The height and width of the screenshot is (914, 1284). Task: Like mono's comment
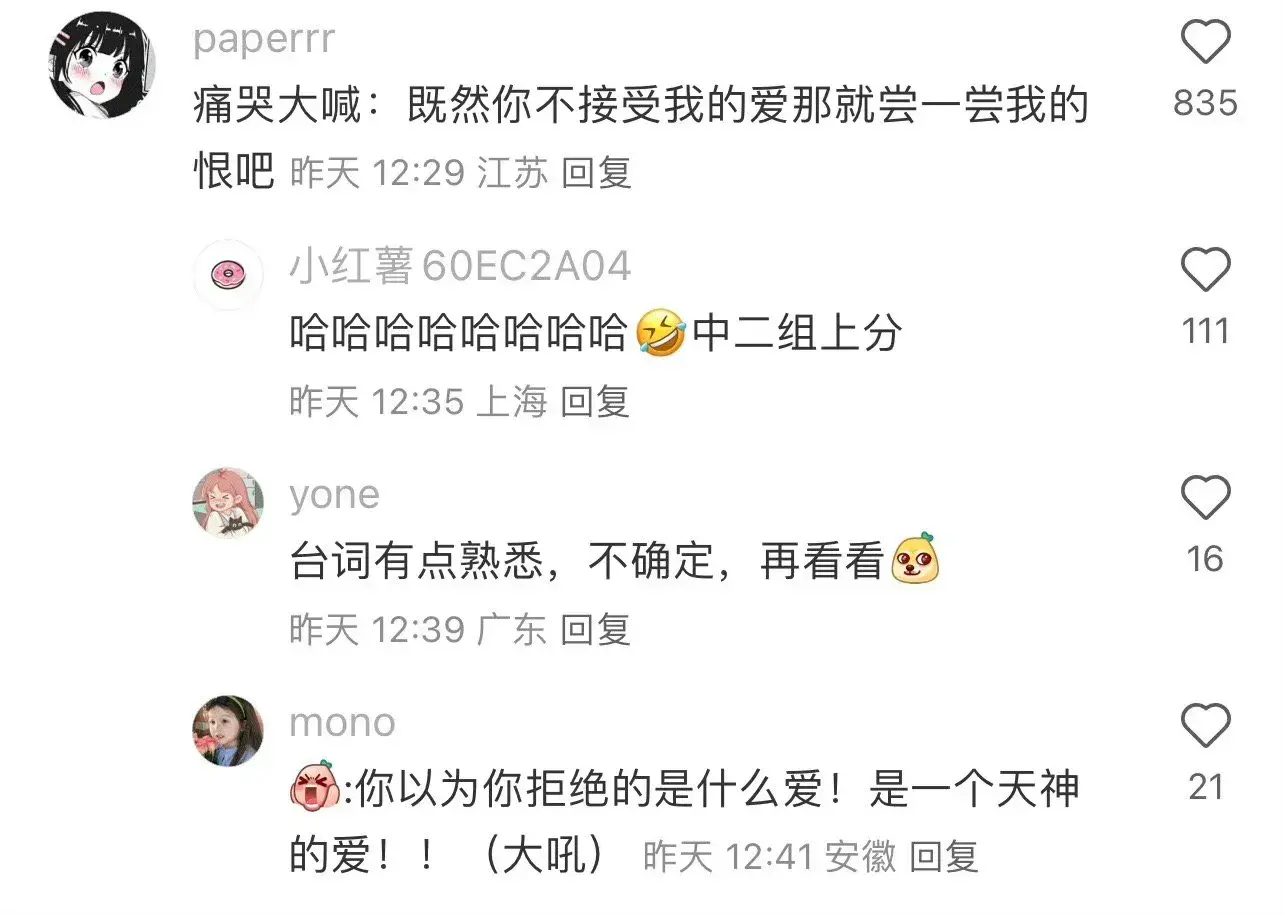(x=1205, y=726)
